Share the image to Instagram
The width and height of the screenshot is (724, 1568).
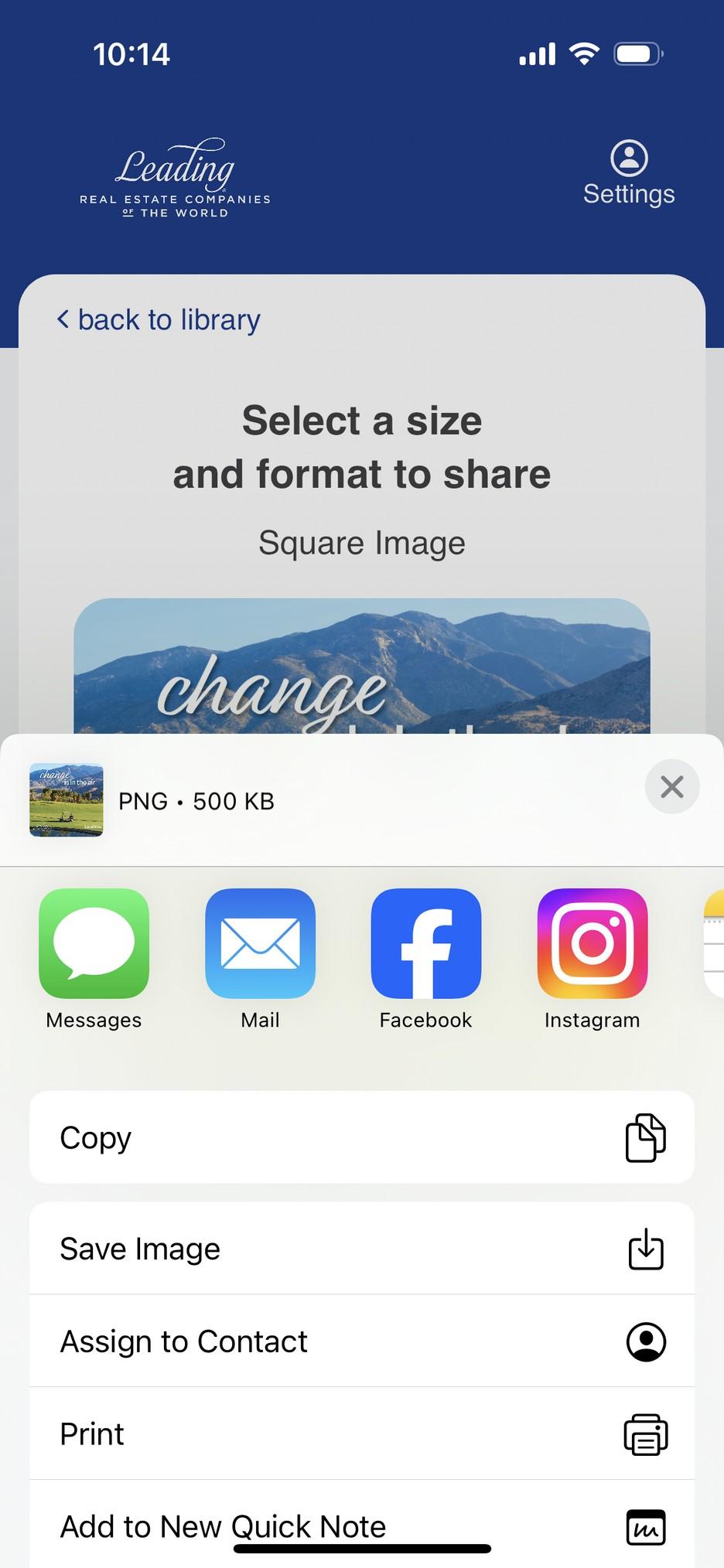(592, 943)
